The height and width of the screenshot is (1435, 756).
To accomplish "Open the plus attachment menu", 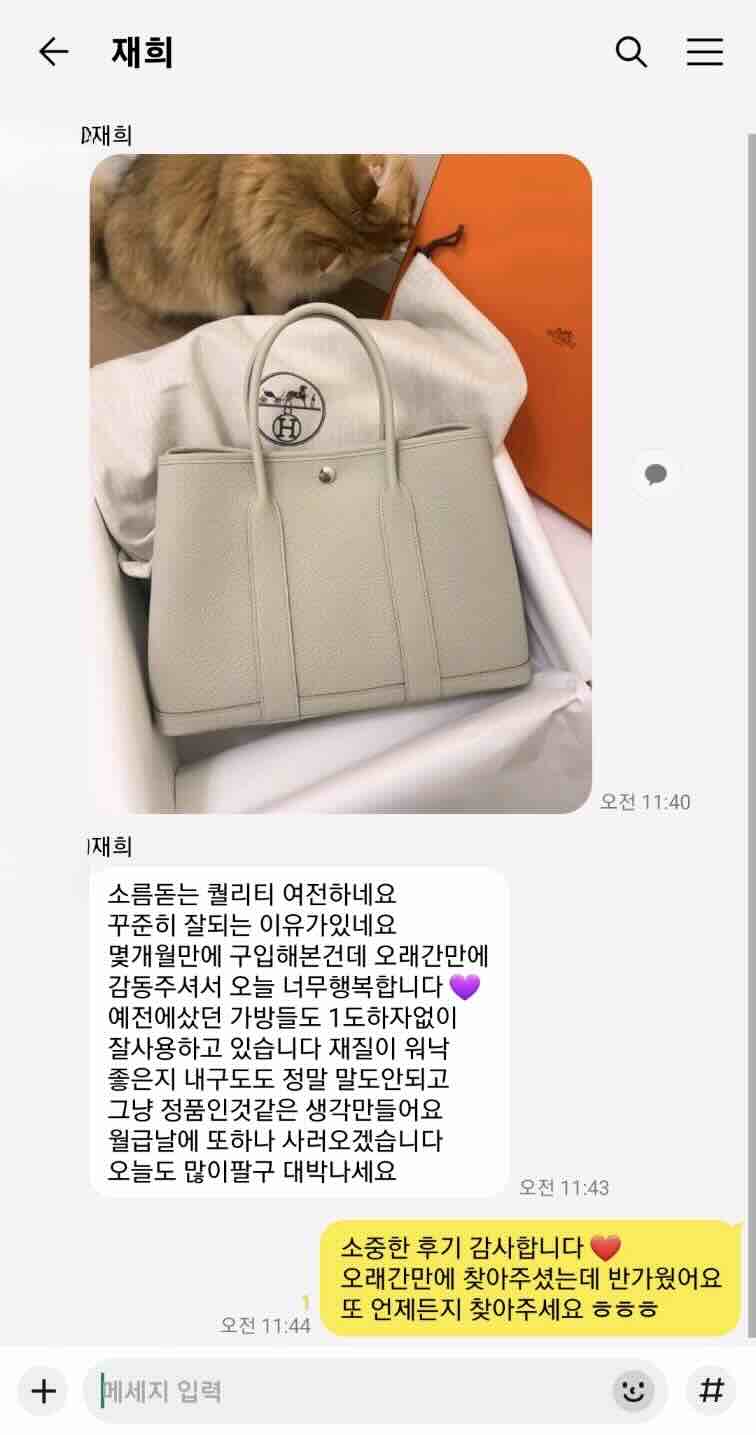I will click(43, 1390).
